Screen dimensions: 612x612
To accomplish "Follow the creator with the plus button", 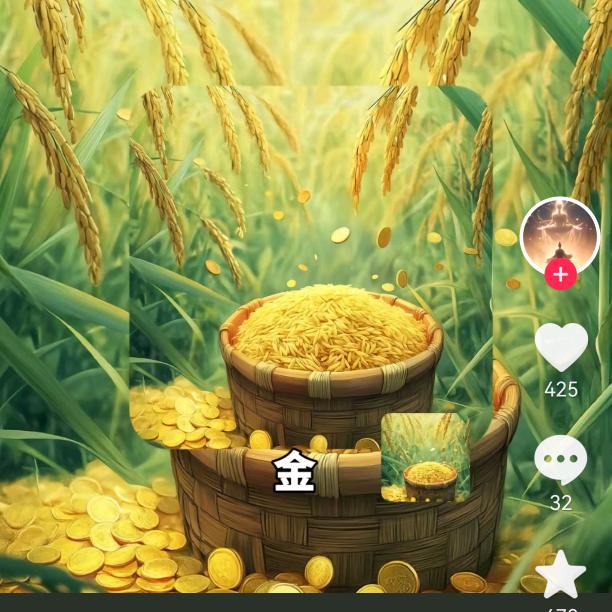I will click(560, 274).
